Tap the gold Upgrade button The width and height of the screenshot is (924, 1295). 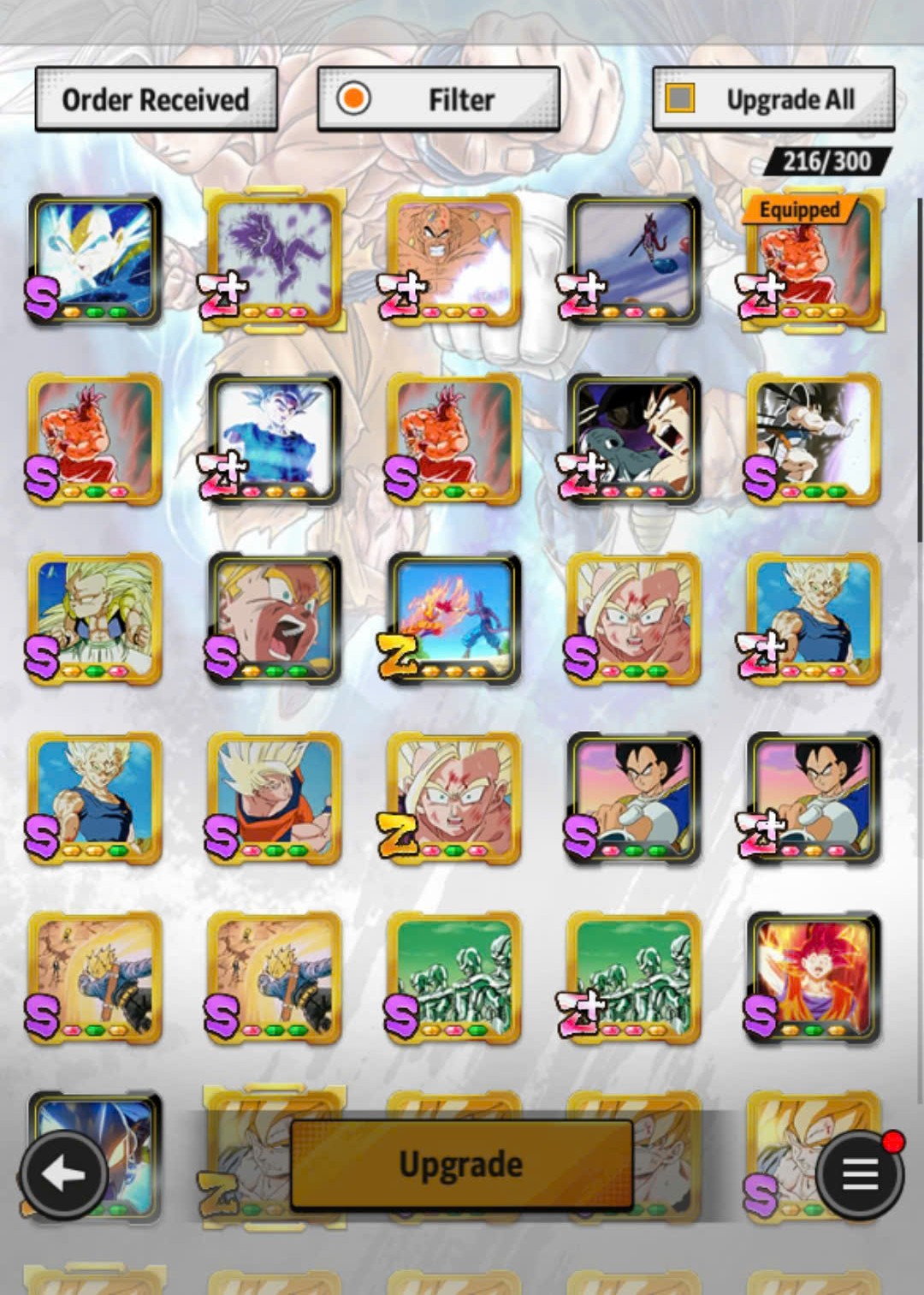point(461,1165)
